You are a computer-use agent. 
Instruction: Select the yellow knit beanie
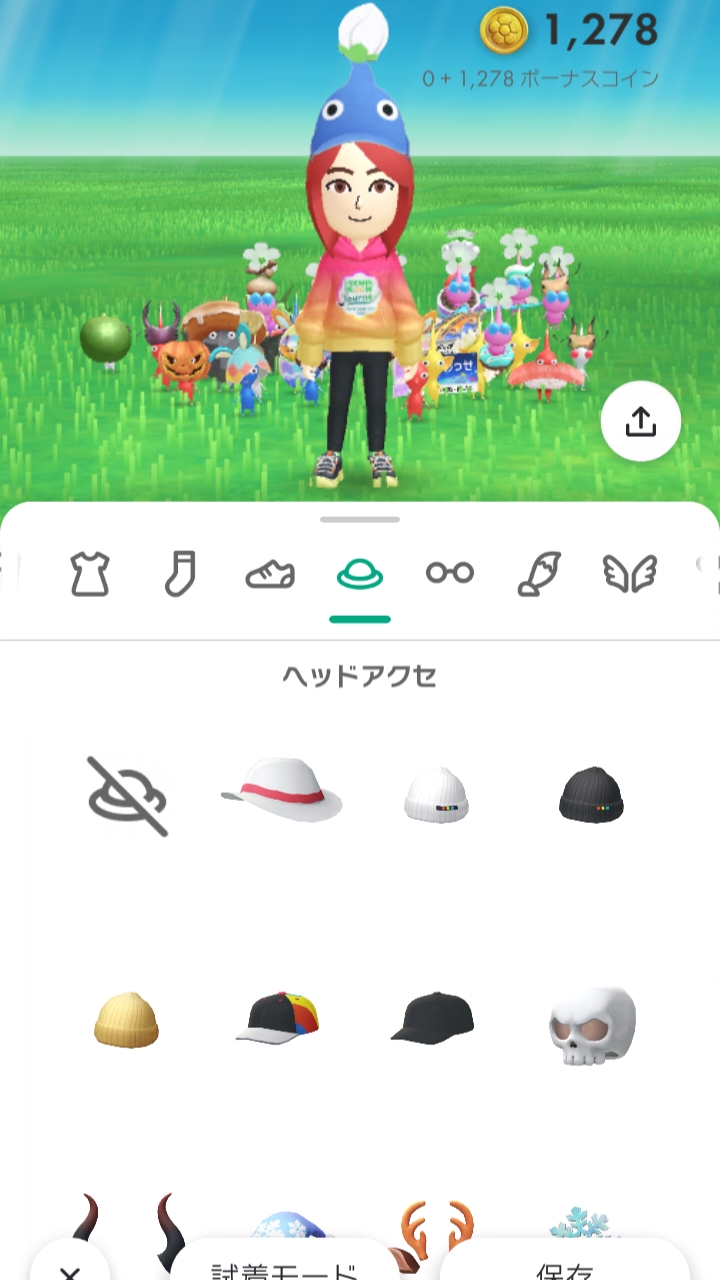(x=127, y=1020)
